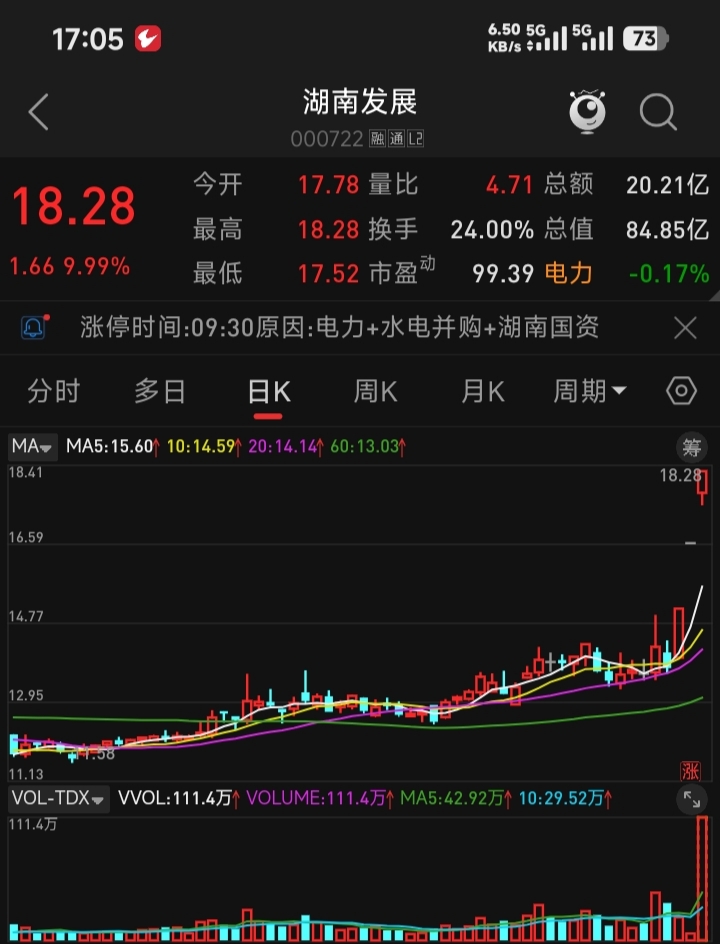
Task: Open the 电力 sector link
Action: [568, 272]
